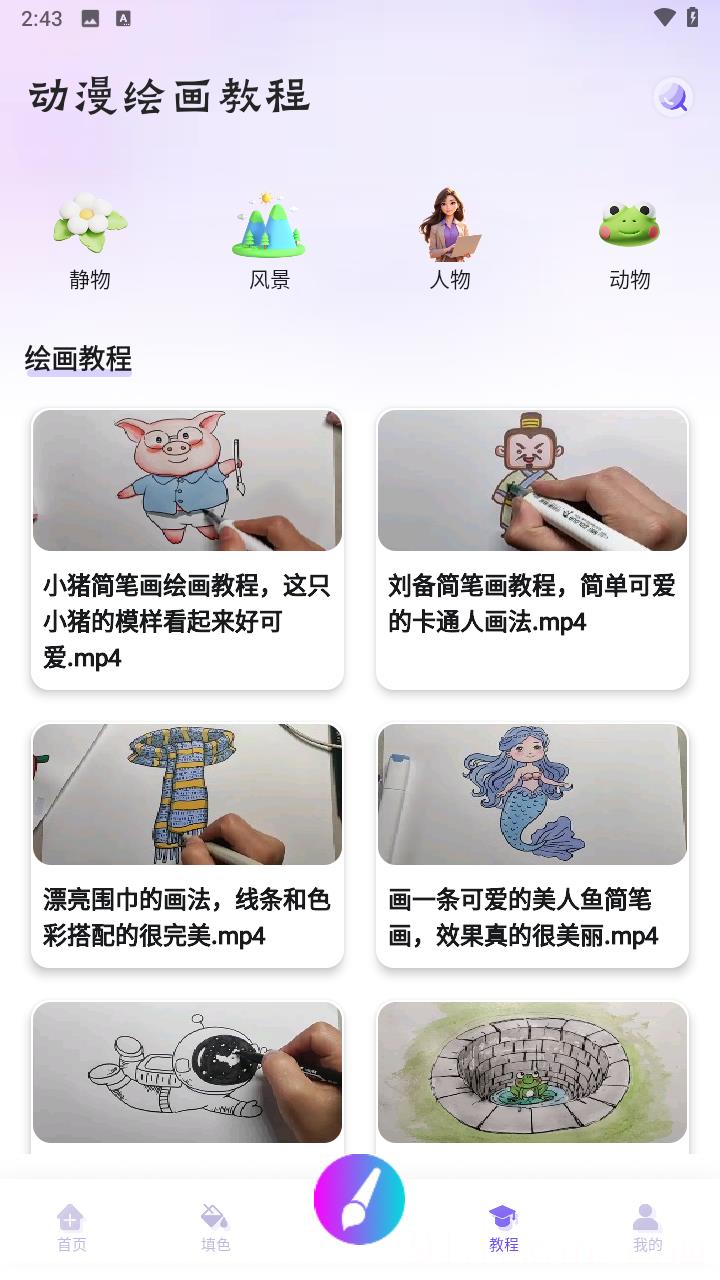
Task: Open the mermaid drawing tutorial video
Action: click(x=532, y=794)
